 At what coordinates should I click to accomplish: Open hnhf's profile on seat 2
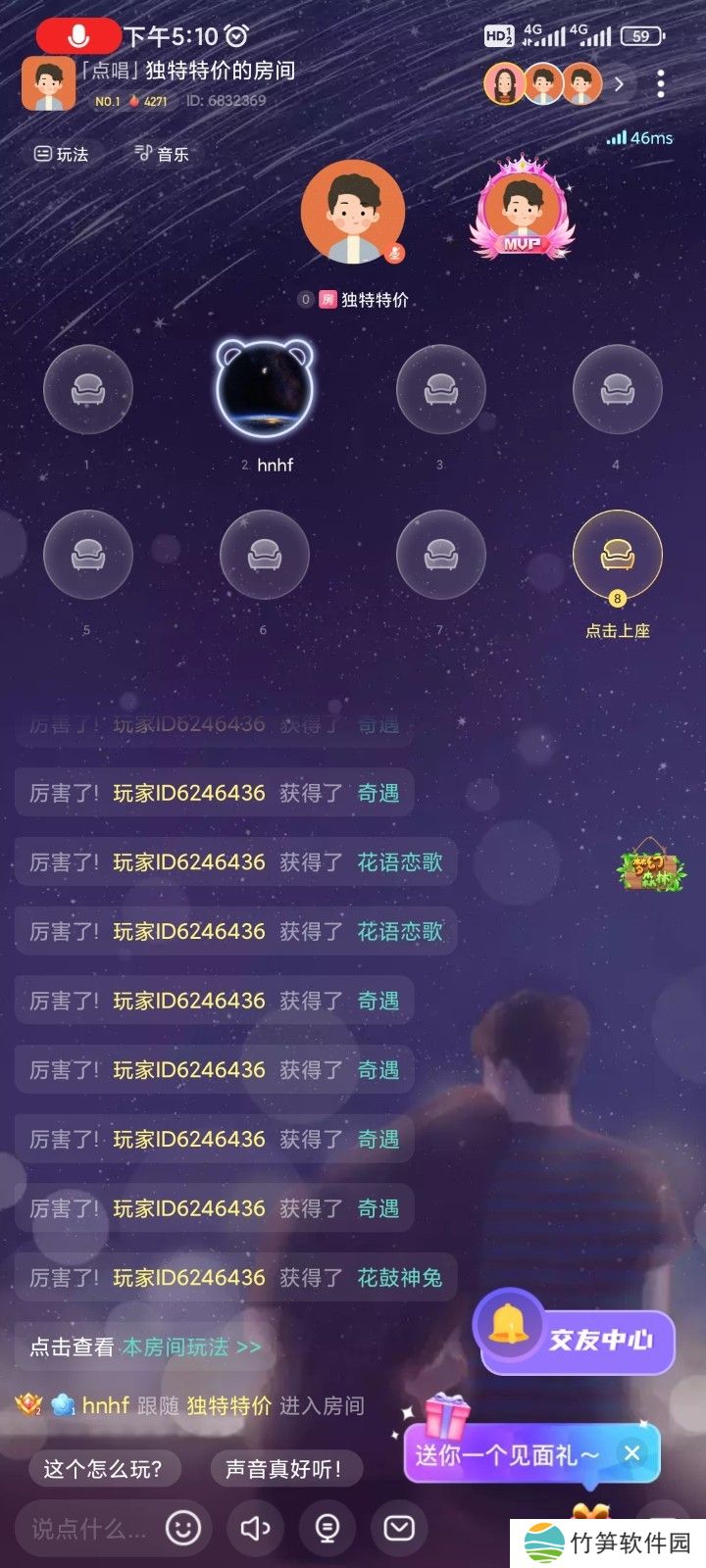[x=264, y=389]
